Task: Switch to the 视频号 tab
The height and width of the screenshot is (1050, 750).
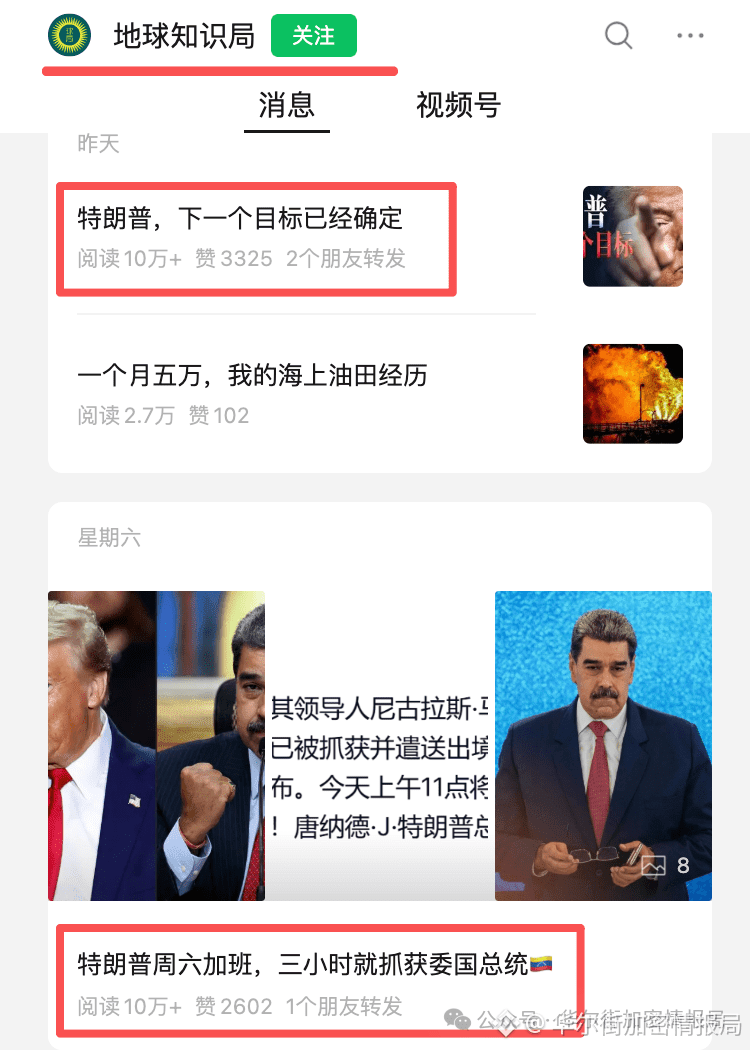Action: 457,105
